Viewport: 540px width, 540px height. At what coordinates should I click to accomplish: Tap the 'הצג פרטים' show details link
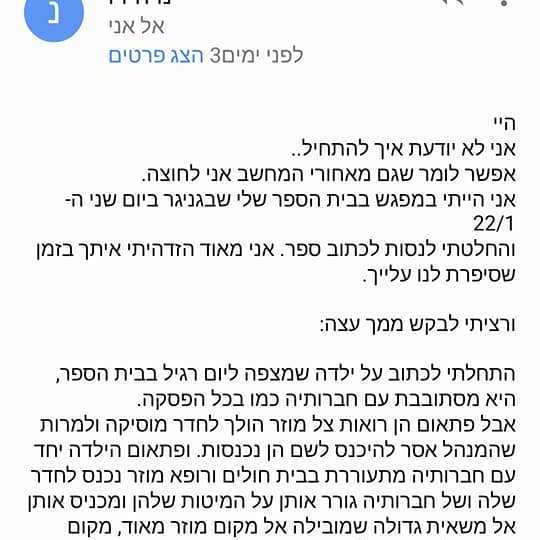coord(156,56)
